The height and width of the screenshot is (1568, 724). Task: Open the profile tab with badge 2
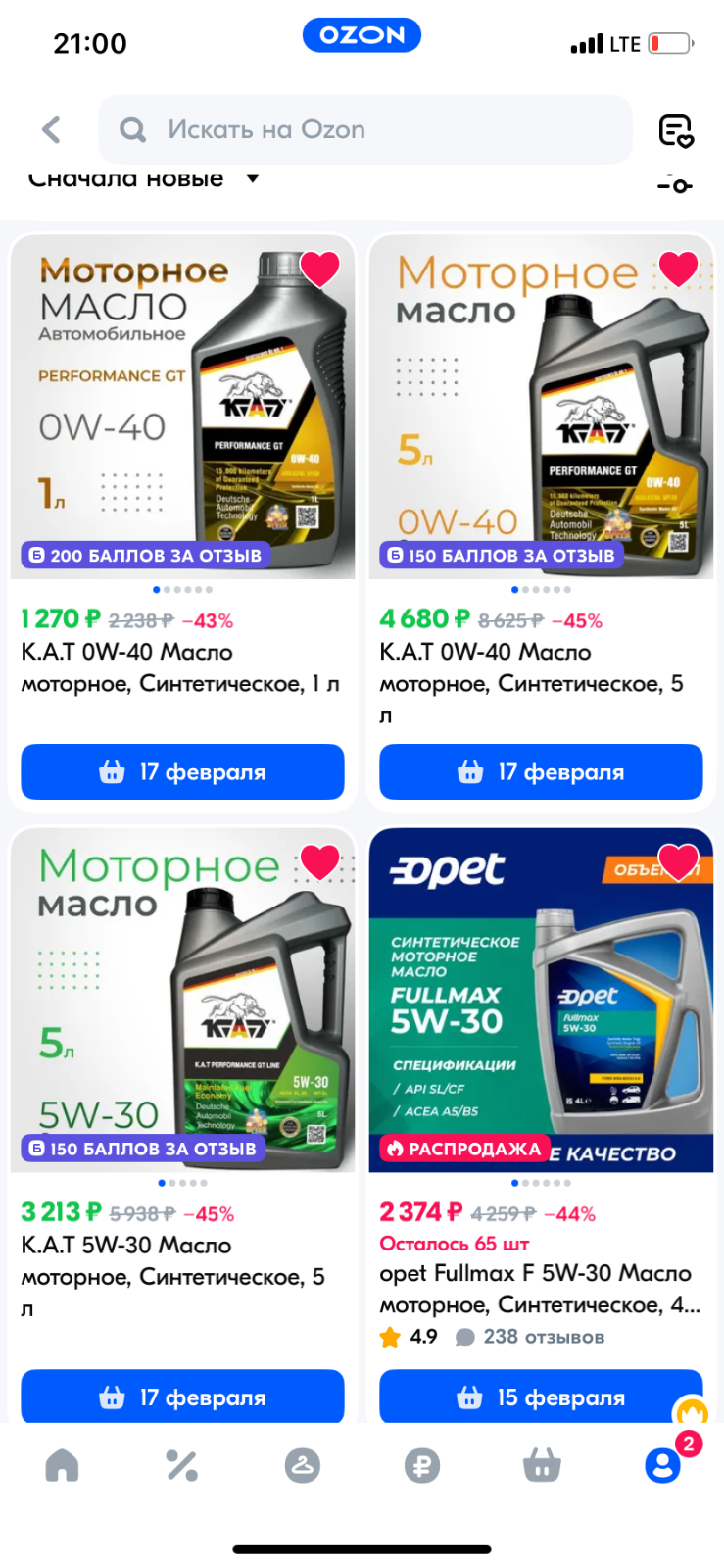(663, 1465)
